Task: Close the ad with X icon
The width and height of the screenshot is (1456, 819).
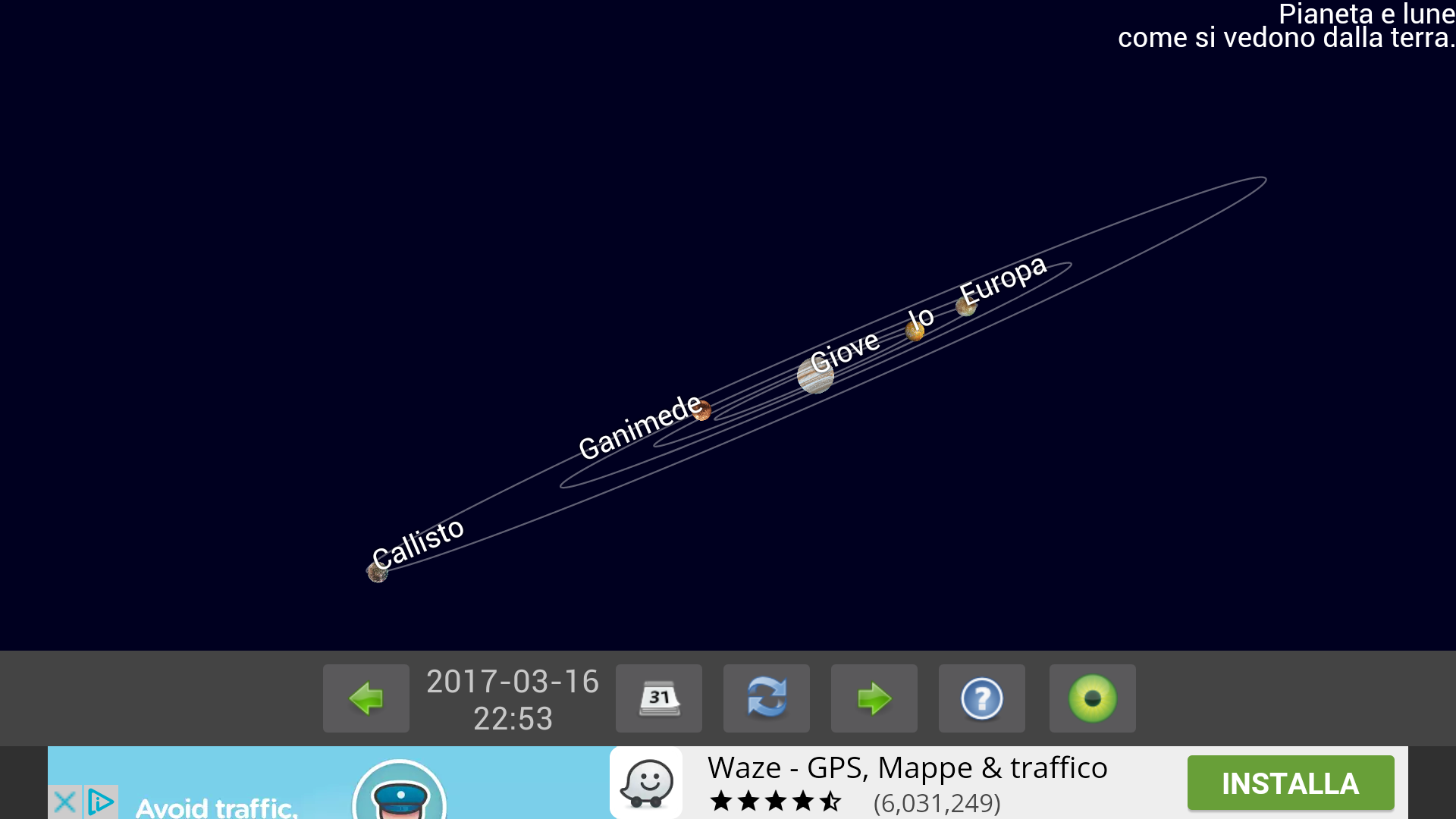Action: [x=65, y=802]
